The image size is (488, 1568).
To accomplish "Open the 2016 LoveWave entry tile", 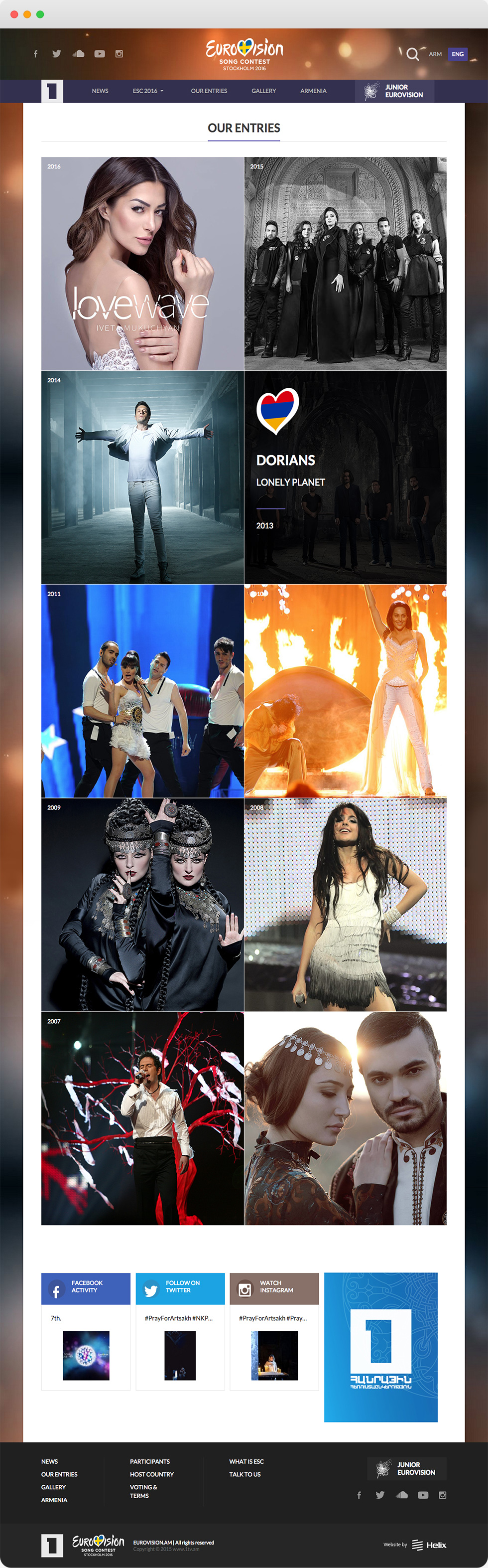I will pyautogui.click(x=142, y=264).
